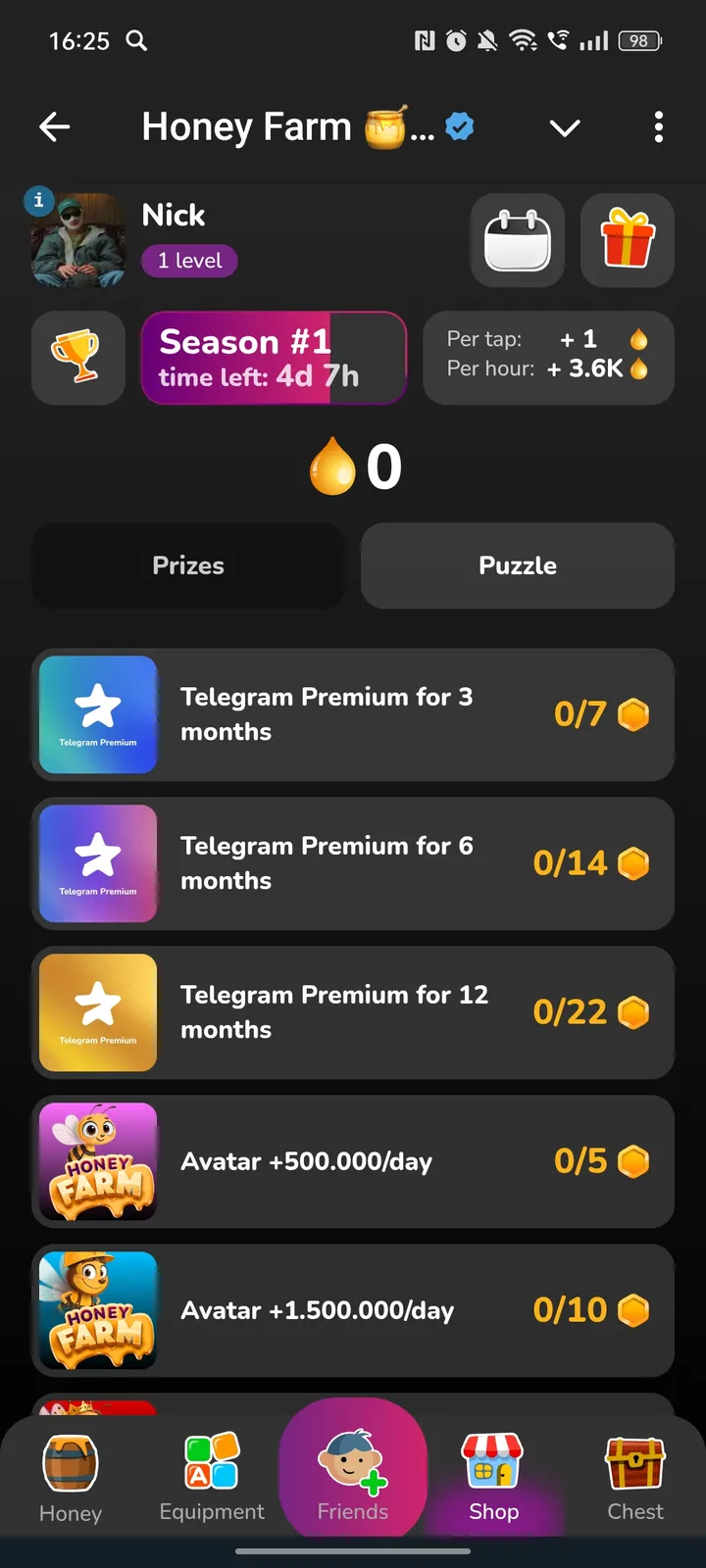Select Telegram Premium for 3 months prize
Image resolution: width=706 pixels, height=1568 pixels.
(353, 714)
